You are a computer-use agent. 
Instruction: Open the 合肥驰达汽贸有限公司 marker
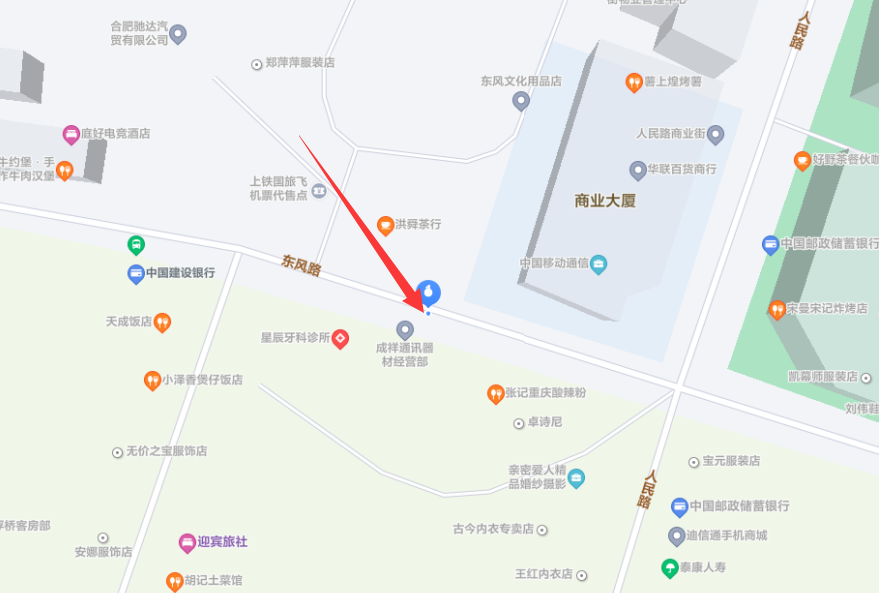point(179,35)
